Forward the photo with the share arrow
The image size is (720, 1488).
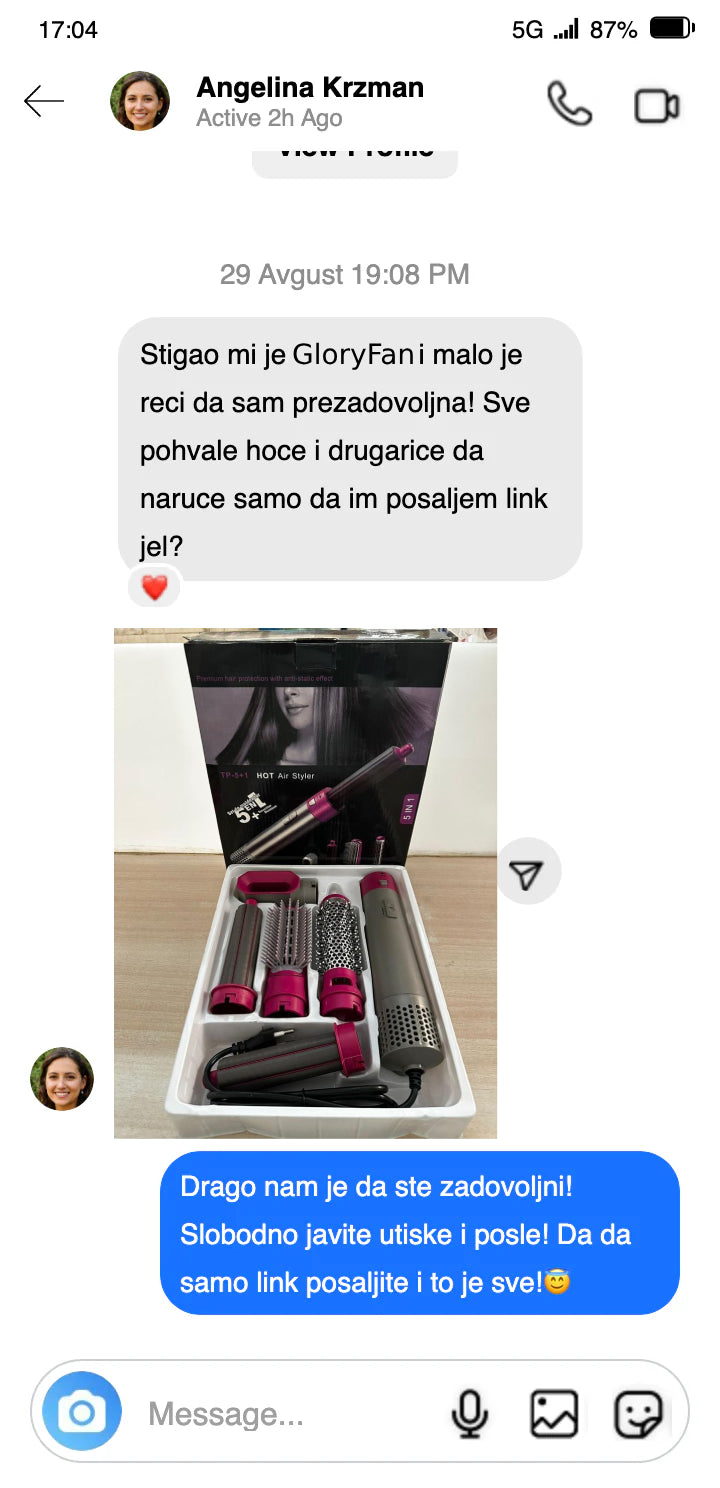pyautogui.click(x=528, y=871)
